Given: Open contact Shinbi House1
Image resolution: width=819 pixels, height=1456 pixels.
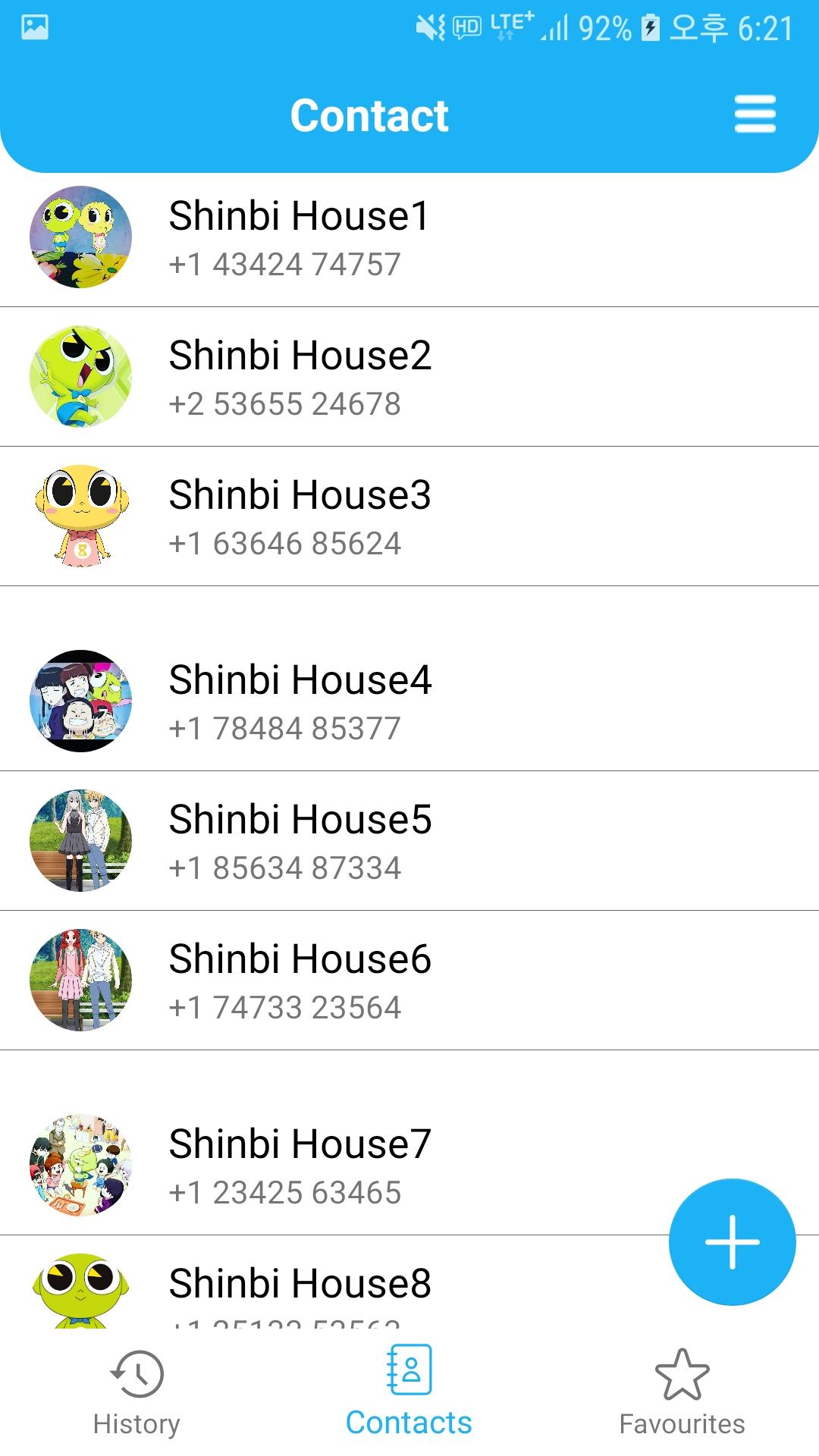Looking at the screenshot, I should 409,237.
